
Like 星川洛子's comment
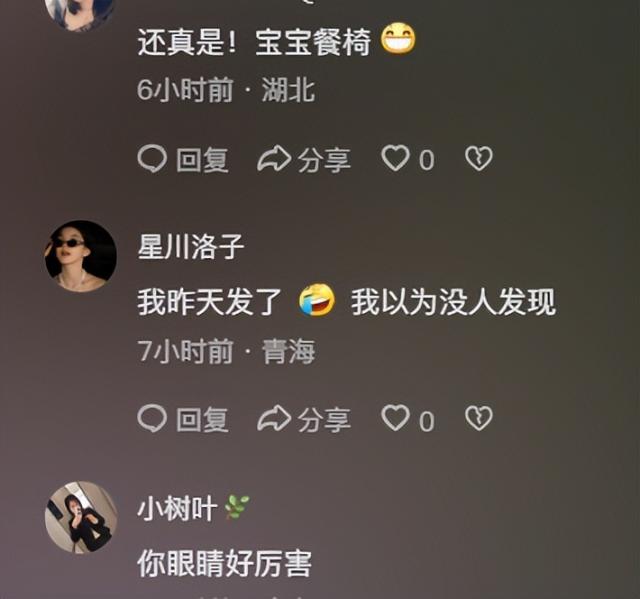point(397,418)
